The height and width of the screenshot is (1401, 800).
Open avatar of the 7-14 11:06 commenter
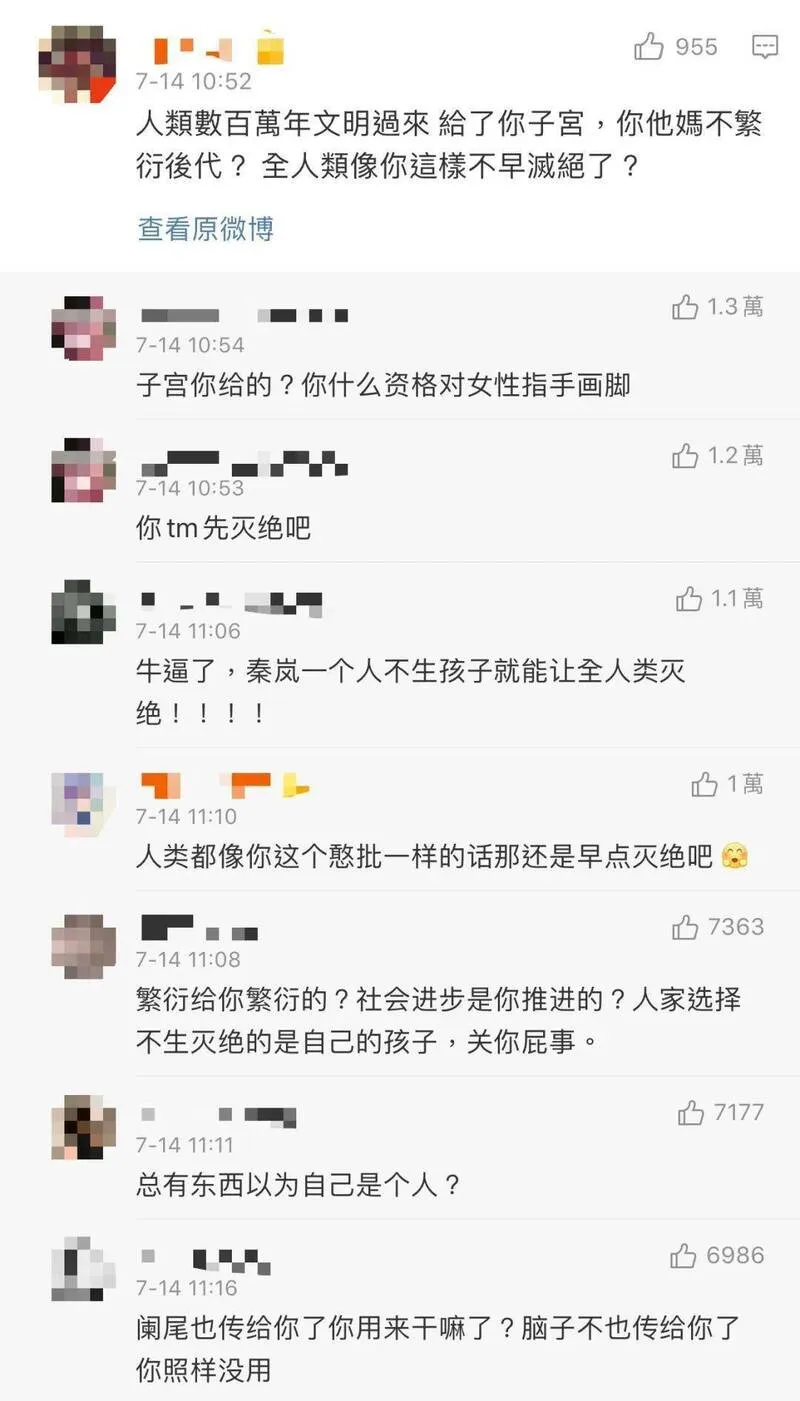pos(84,612)
